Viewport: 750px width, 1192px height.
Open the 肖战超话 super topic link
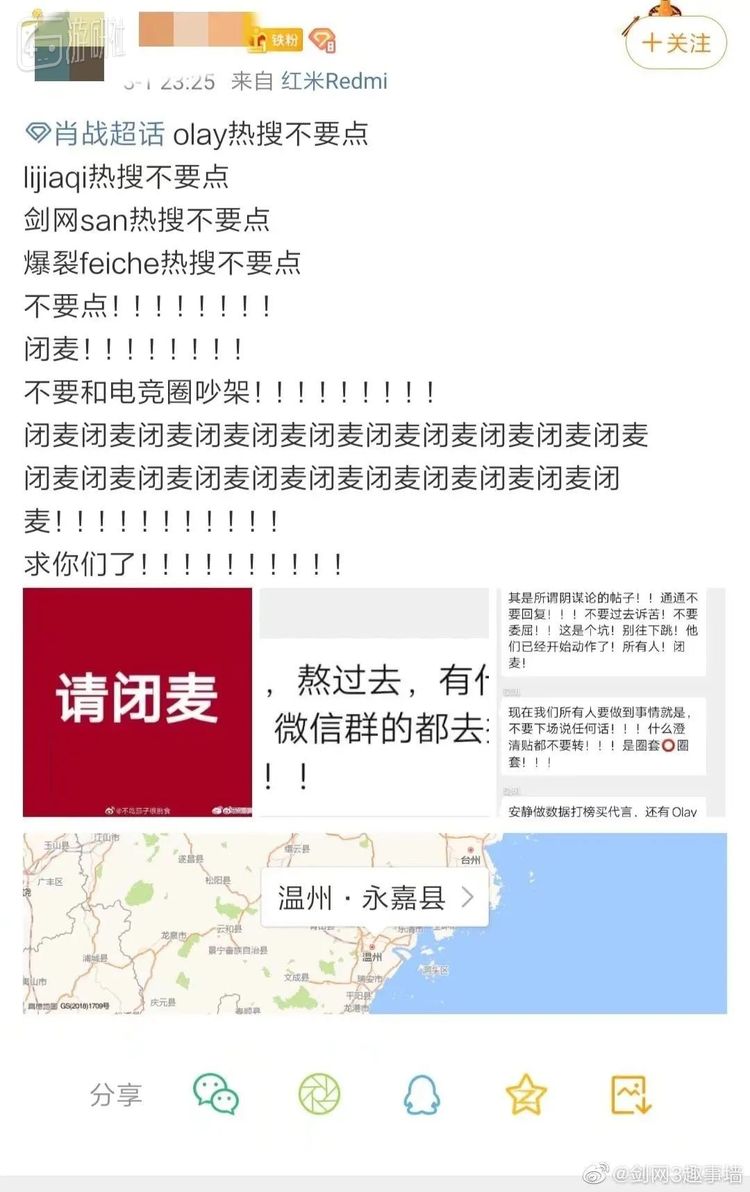click(95, 133)
